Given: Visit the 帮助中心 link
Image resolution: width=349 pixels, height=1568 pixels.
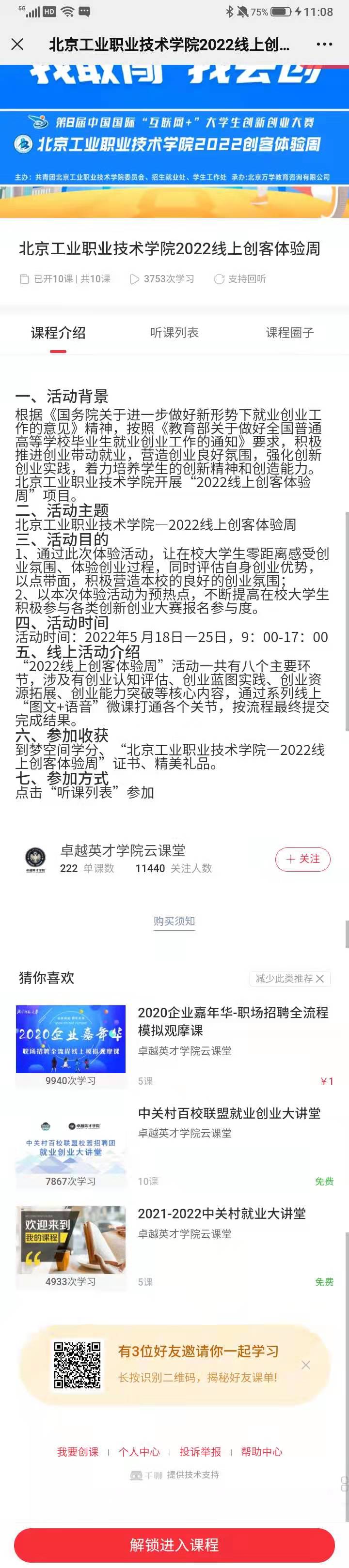Looking at the screenshot, I should click(x=262, y=1452).
